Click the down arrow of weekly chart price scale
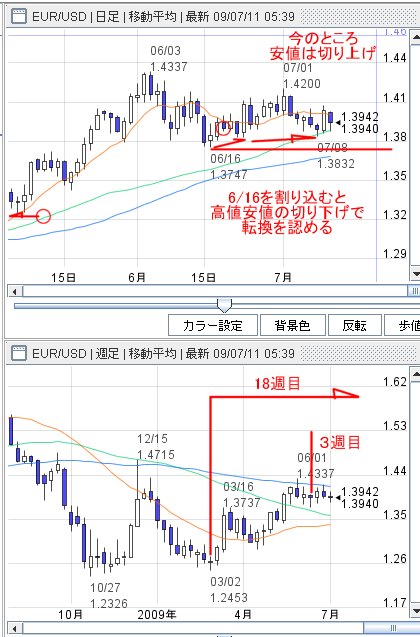Screen dimensions: 420x637 (x=416, y=611)
